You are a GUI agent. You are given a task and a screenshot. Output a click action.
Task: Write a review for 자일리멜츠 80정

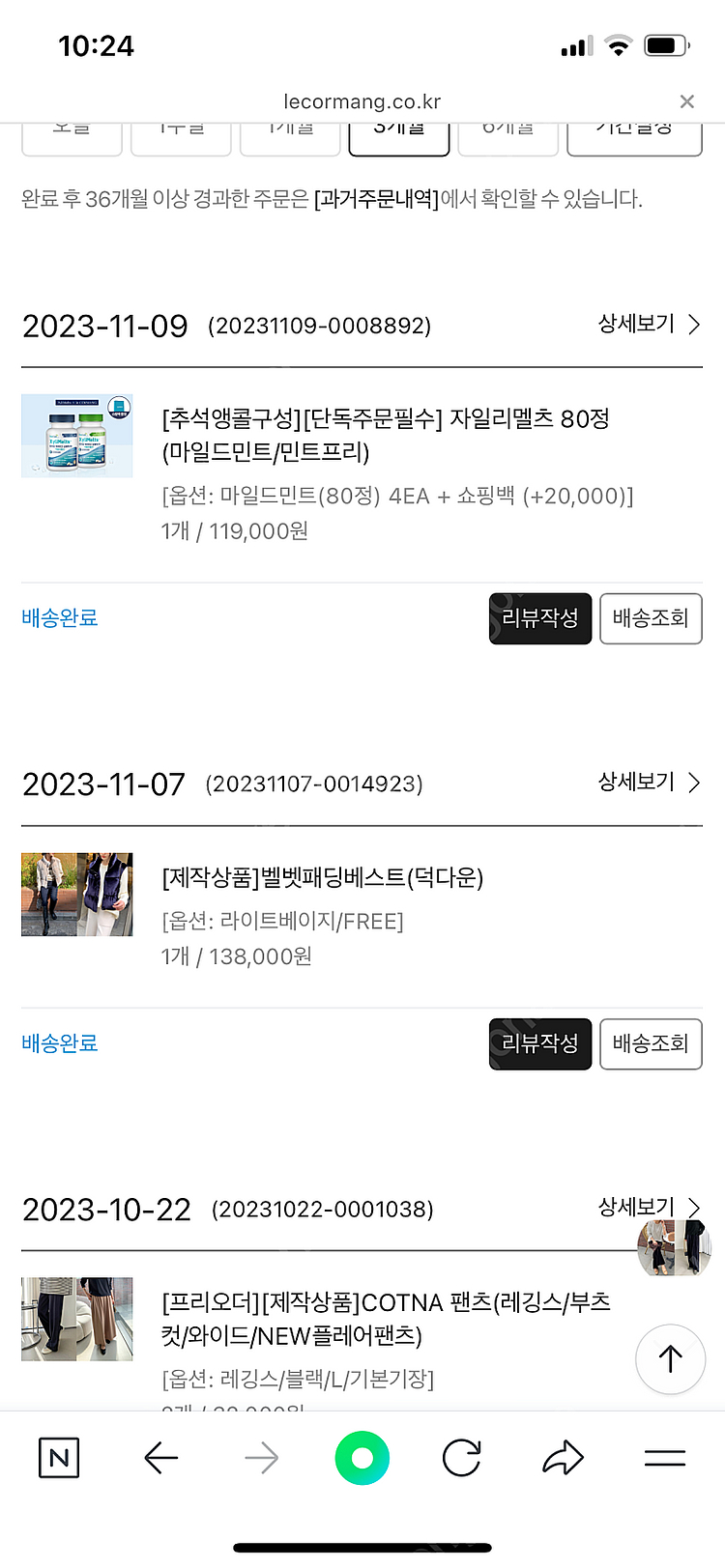539,618
